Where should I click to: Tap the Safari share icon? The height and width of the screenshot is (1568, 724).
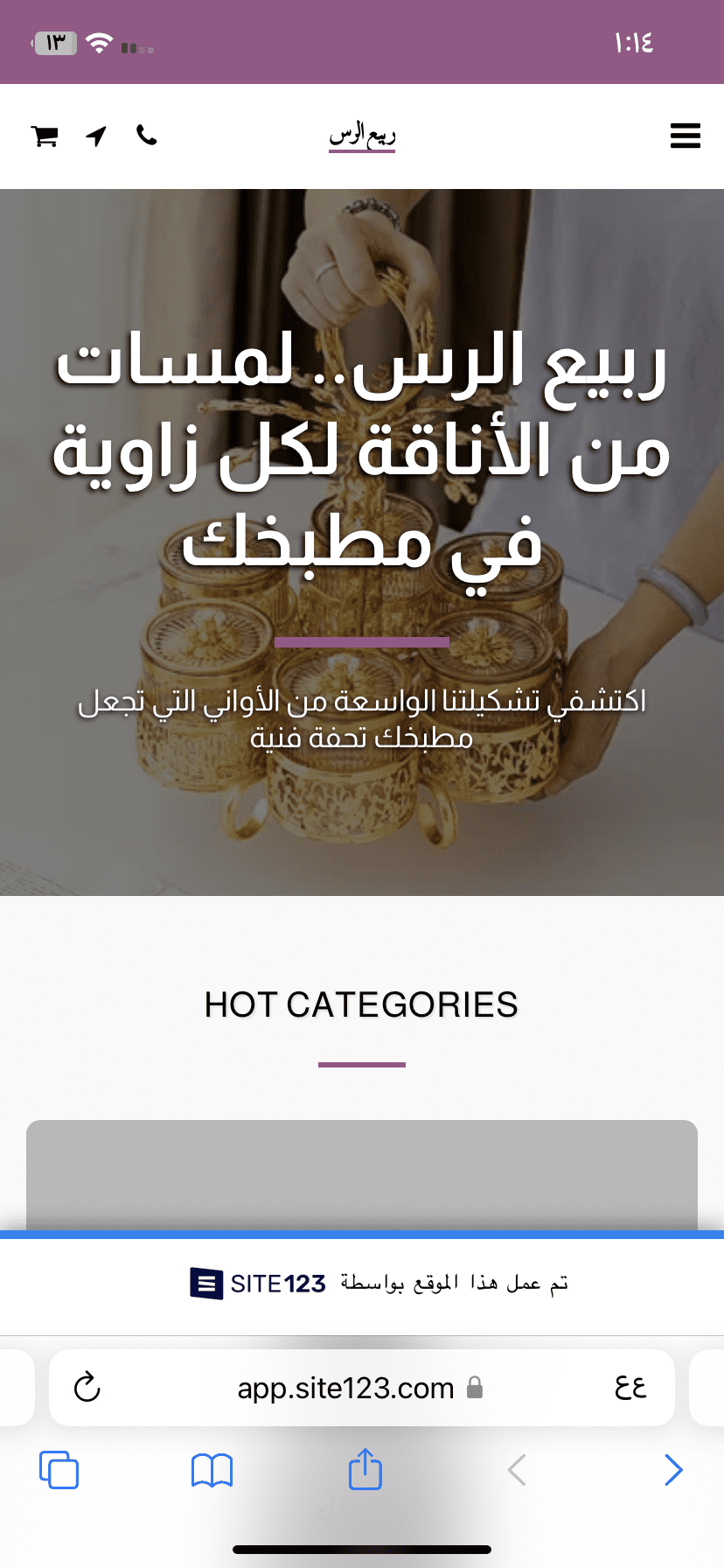click(x=364, y=1470)
